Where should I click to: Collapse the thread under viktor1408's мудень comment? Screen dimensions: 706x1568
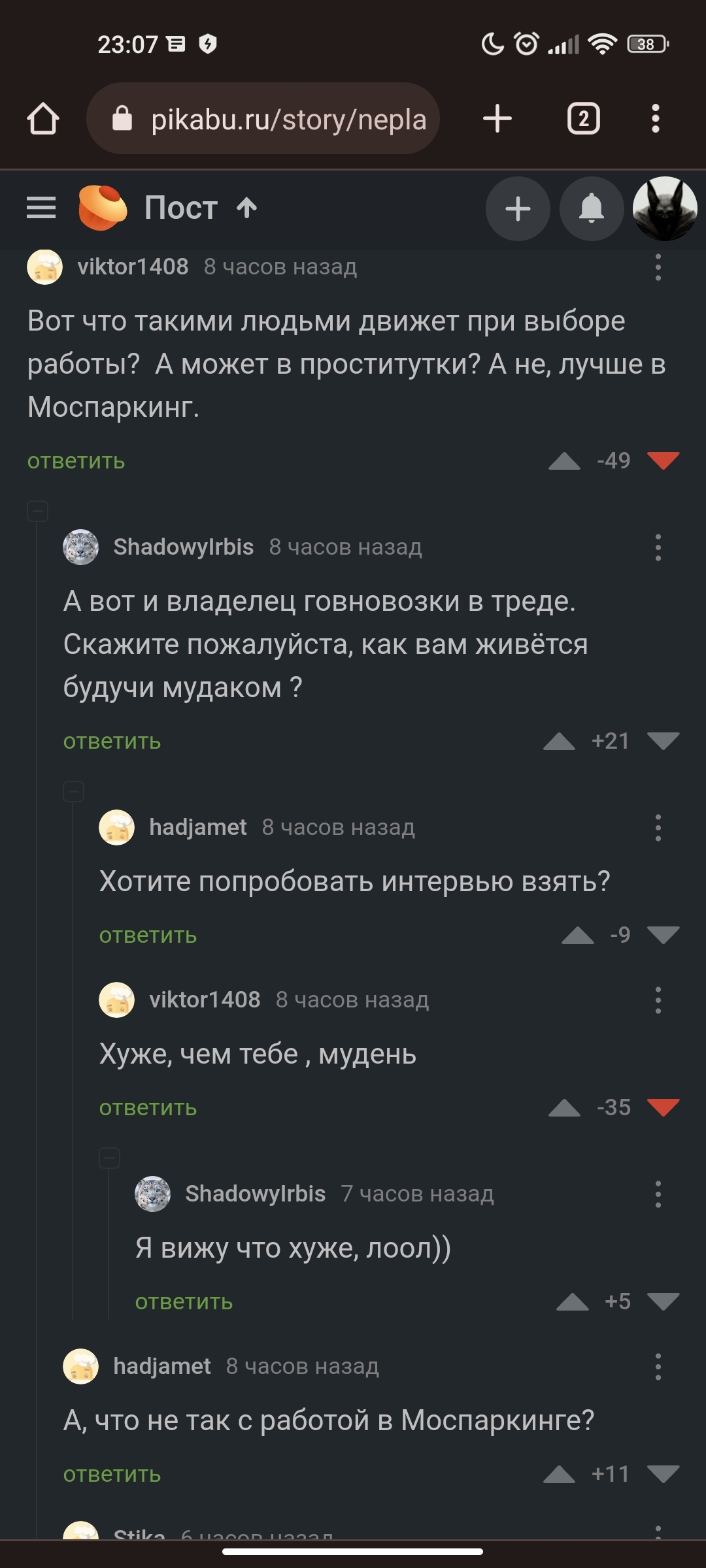pyautogui.click(x=109, y=1158)
